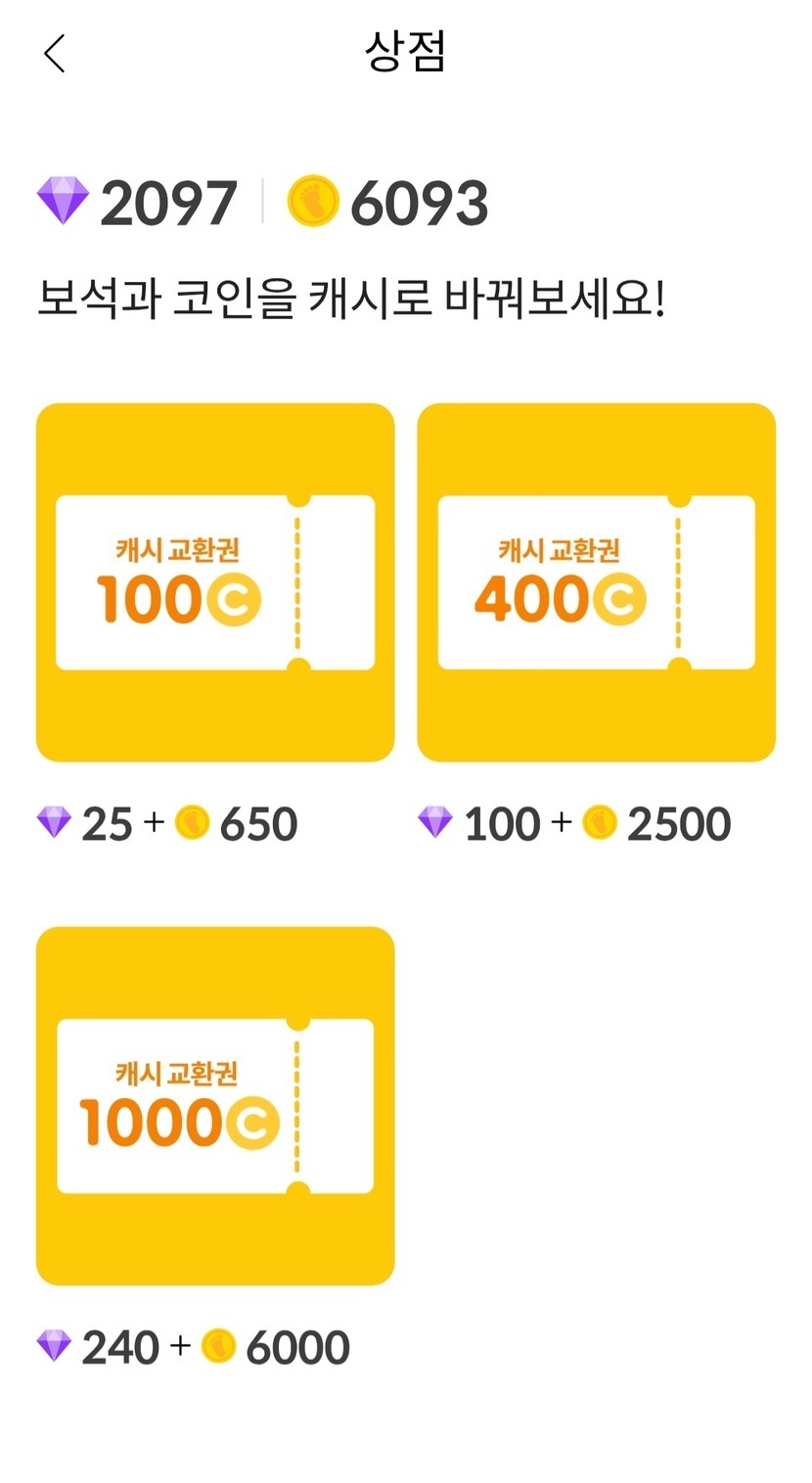
Task: Go back using the top-left arrow
Action: 55,53
